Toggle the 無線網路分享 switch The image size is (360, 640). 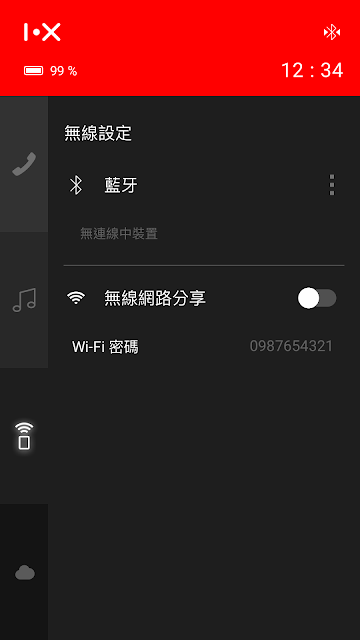317,298
